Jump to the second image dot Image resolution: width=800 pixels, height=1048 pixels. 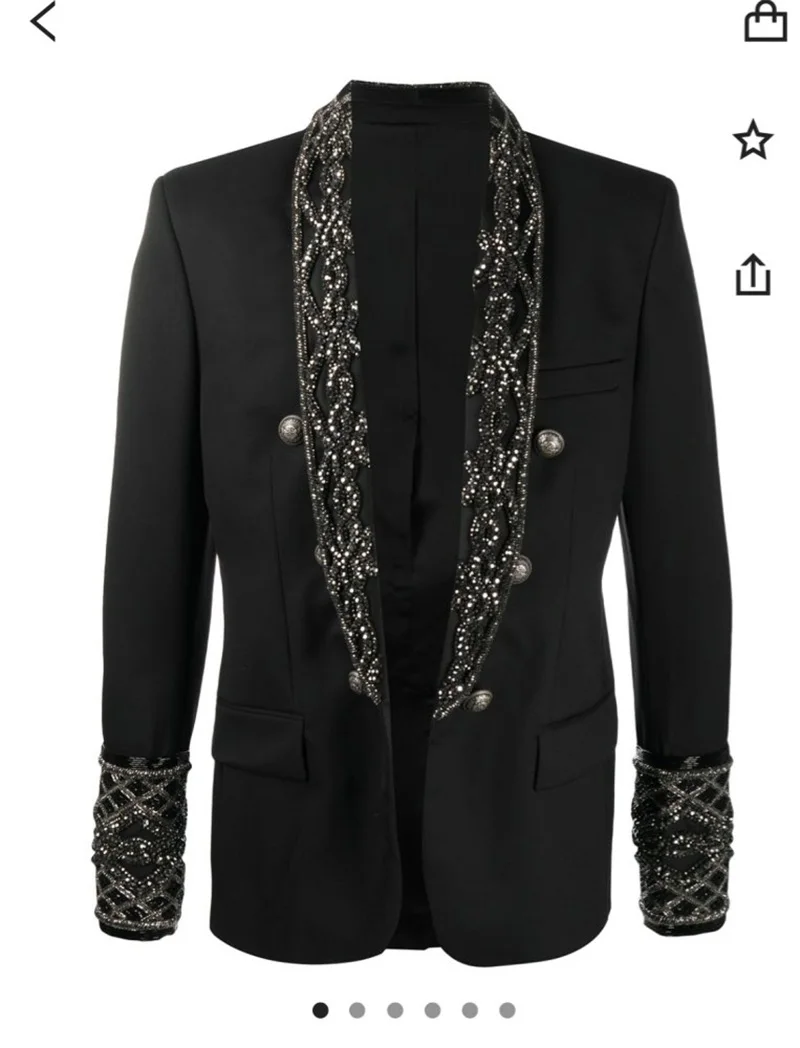coord(358,1009)
